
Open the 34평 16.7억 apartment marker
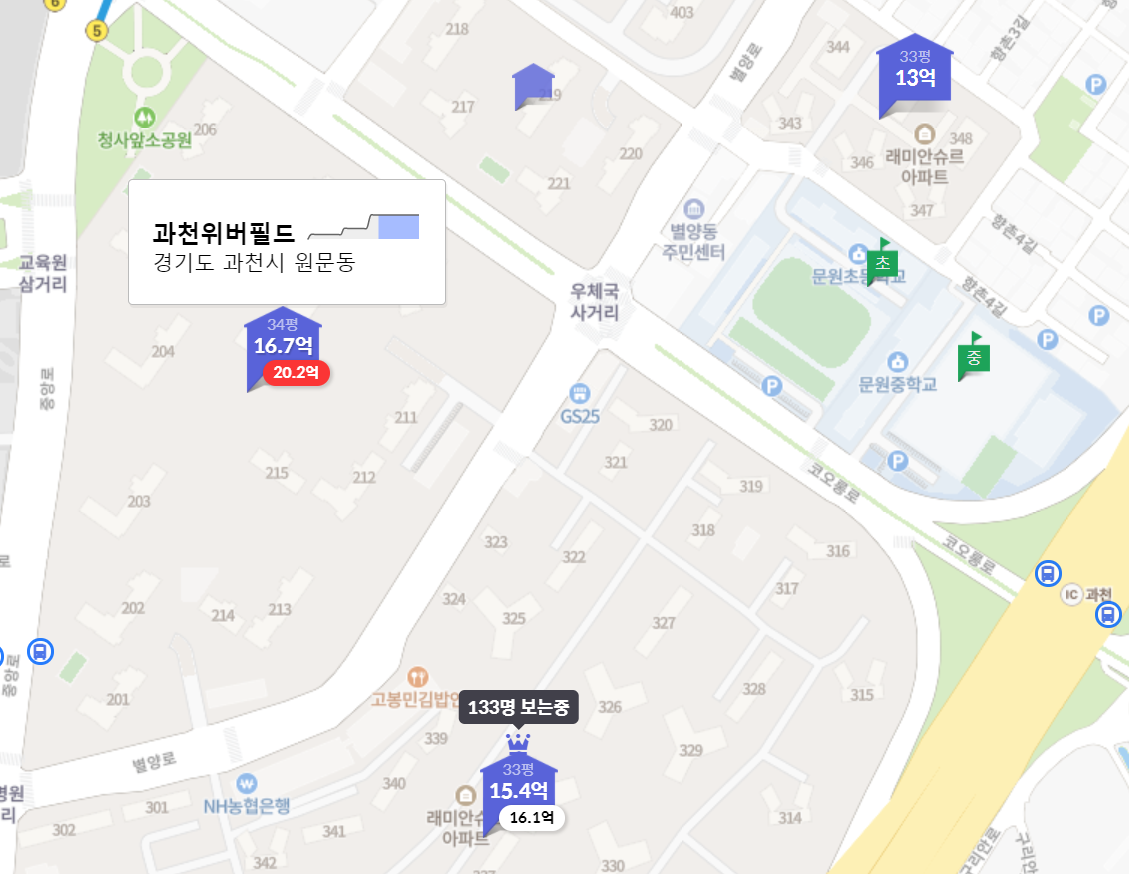point(284,342)
